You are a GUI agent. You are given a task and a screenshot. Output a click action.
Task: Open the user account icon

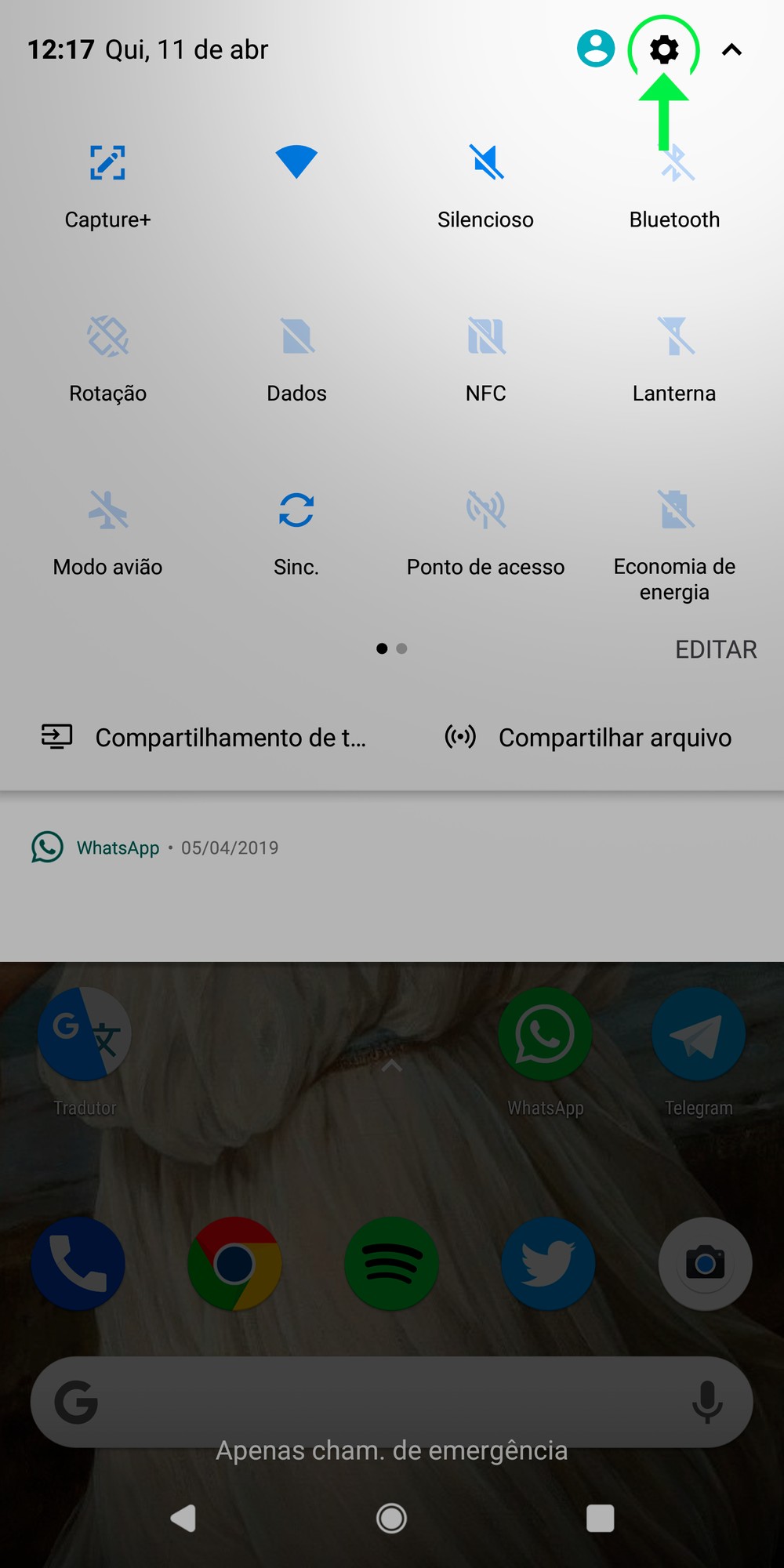pyautogui.click(x=596, y=49)
